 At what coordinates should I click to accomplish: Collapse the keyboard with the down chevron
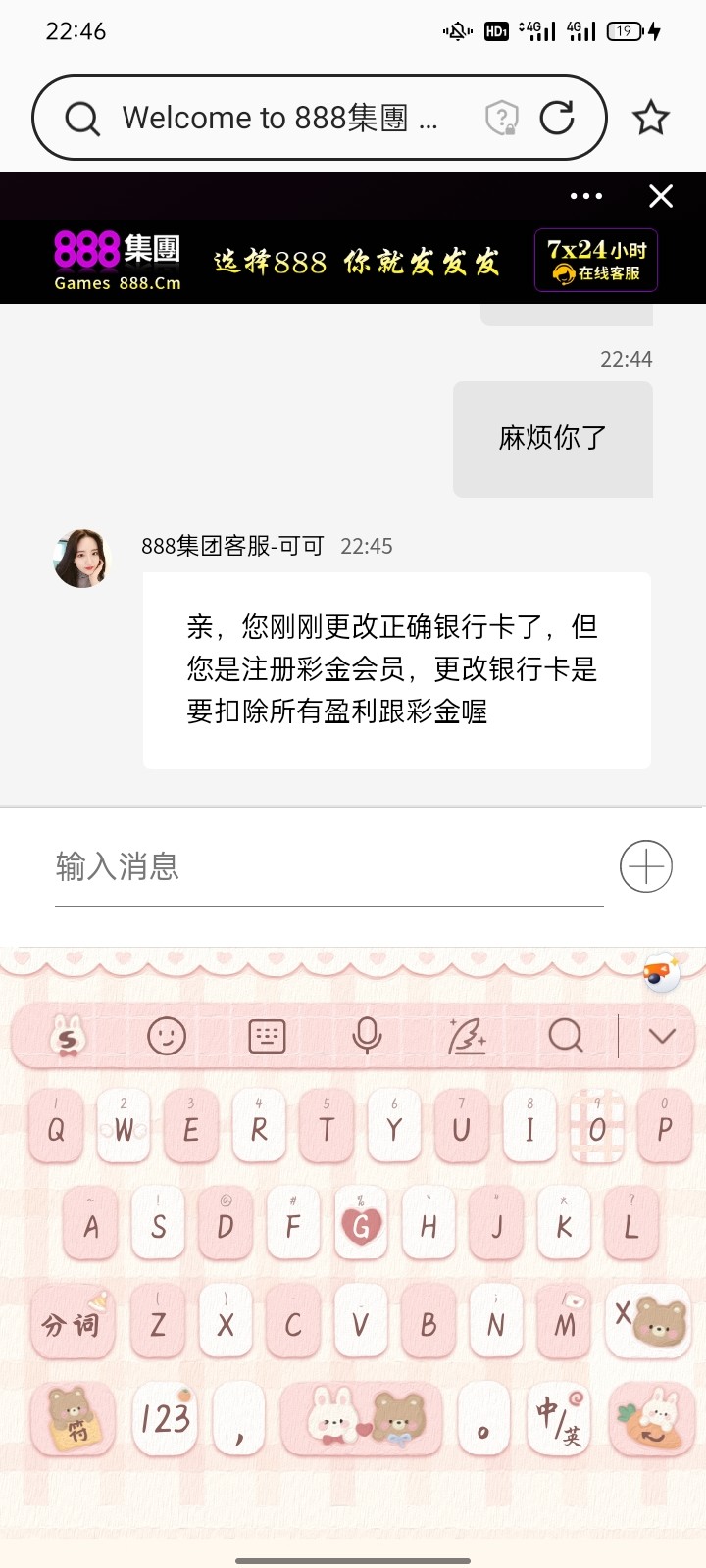[x=663, y=1035]
